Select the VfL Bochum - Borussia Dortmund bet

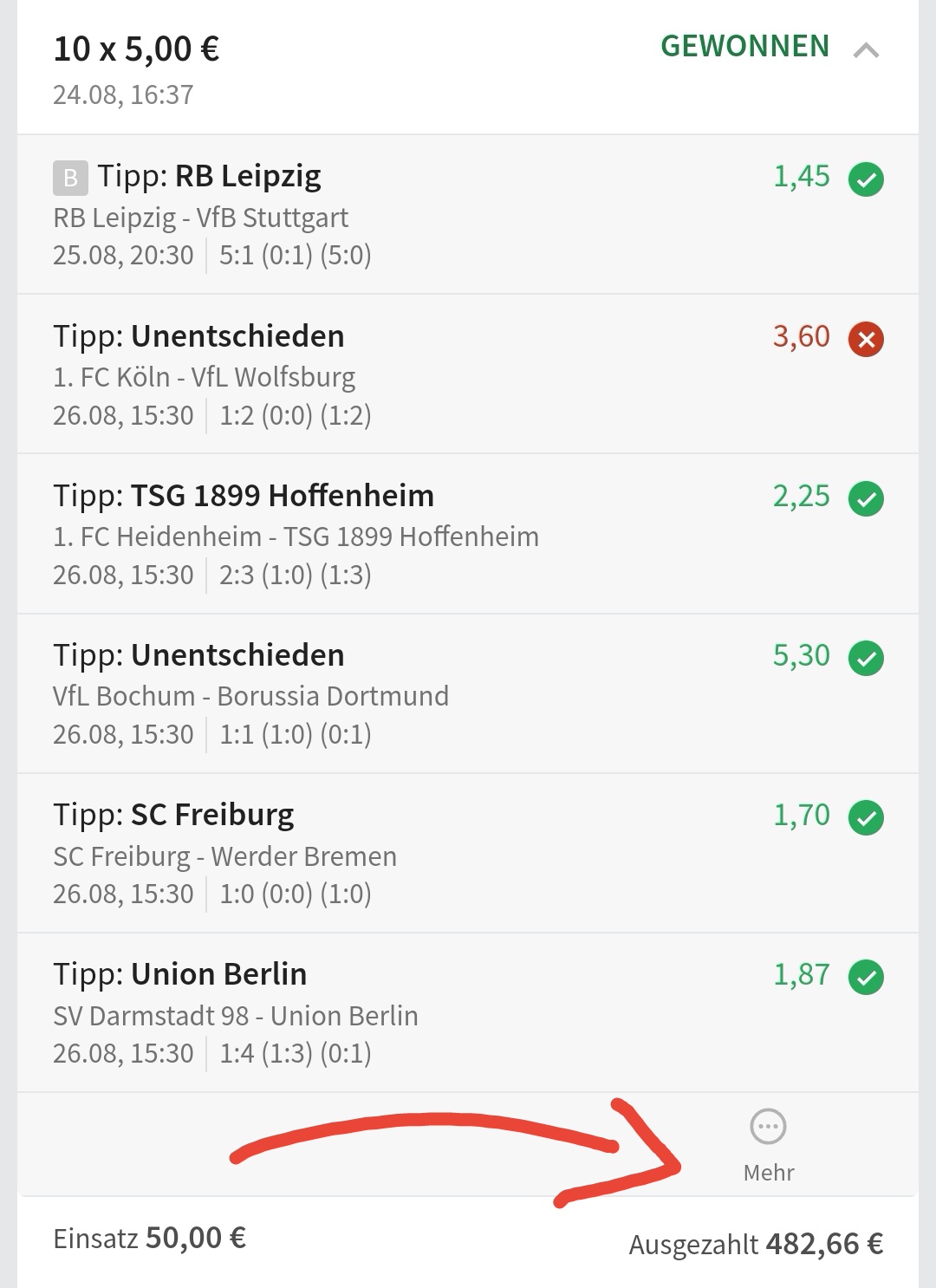(468, 693)
